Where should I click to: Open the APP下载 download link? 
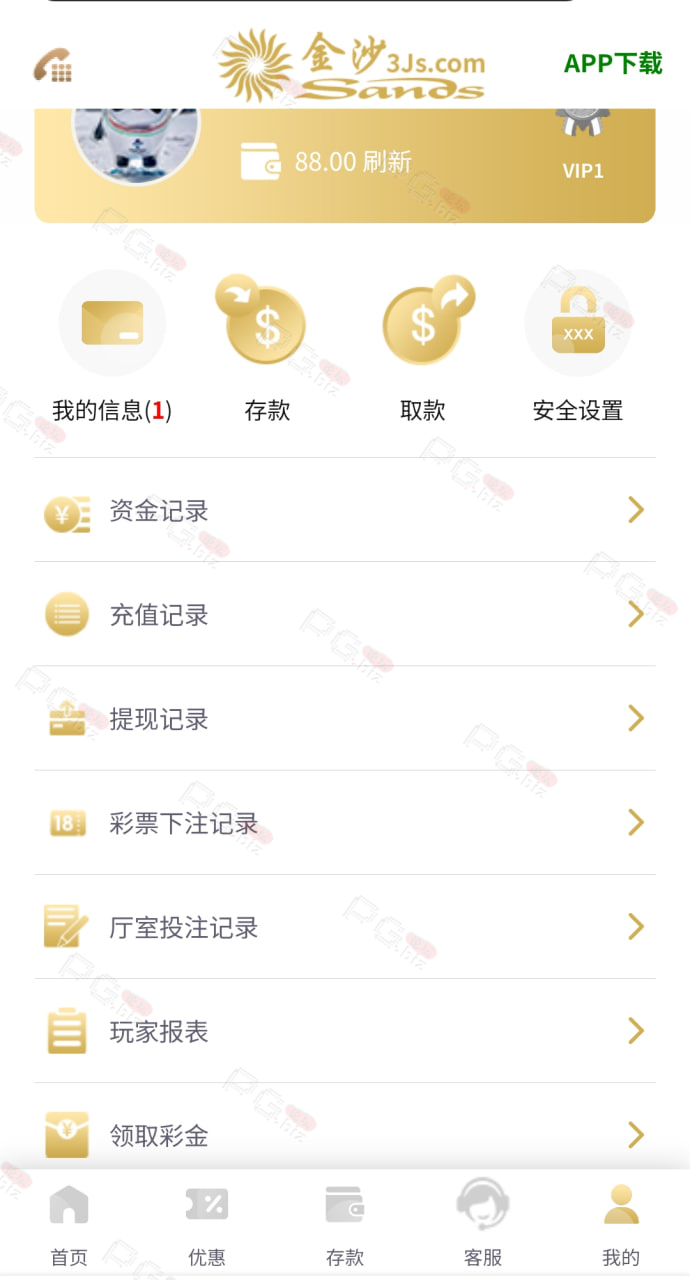coord(613,63)
